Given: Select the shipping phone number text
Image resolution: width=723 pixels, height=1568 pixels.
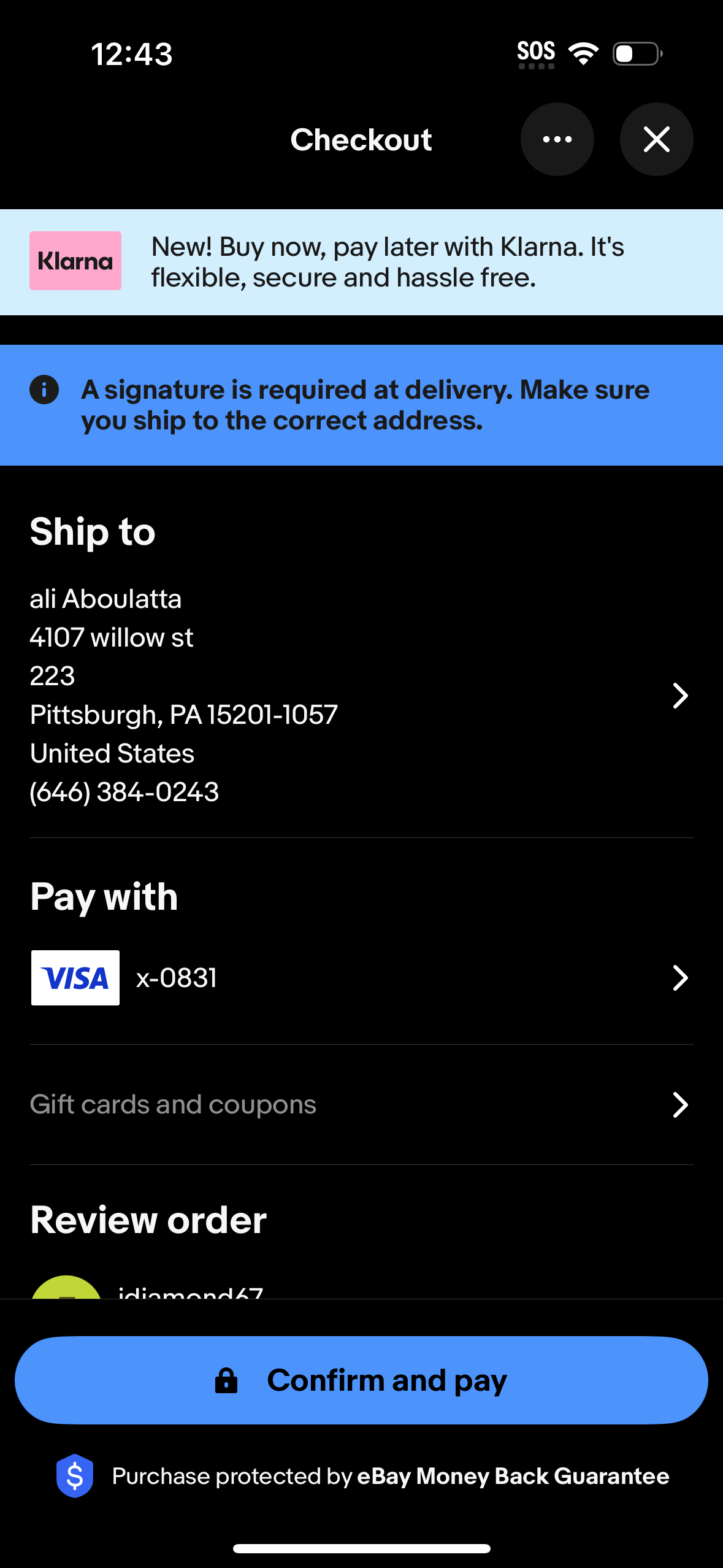Looking at the screenshot, I should coord(124,791).
